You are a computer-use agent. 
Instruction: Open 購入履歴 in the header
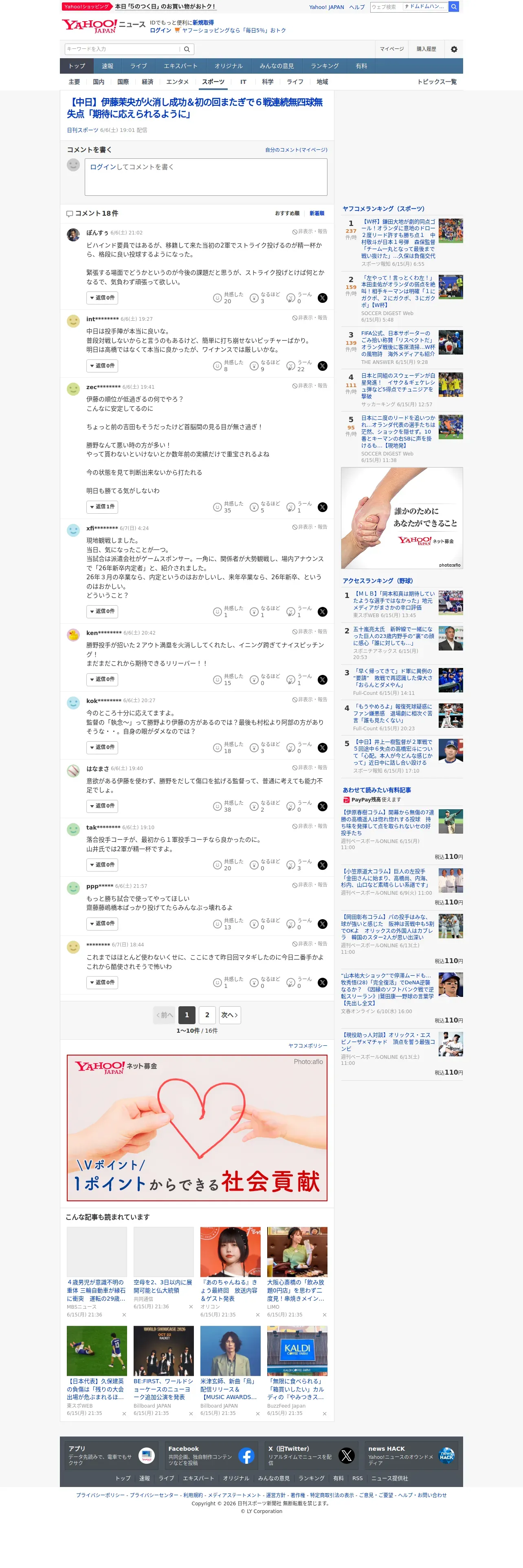[426, 49]
